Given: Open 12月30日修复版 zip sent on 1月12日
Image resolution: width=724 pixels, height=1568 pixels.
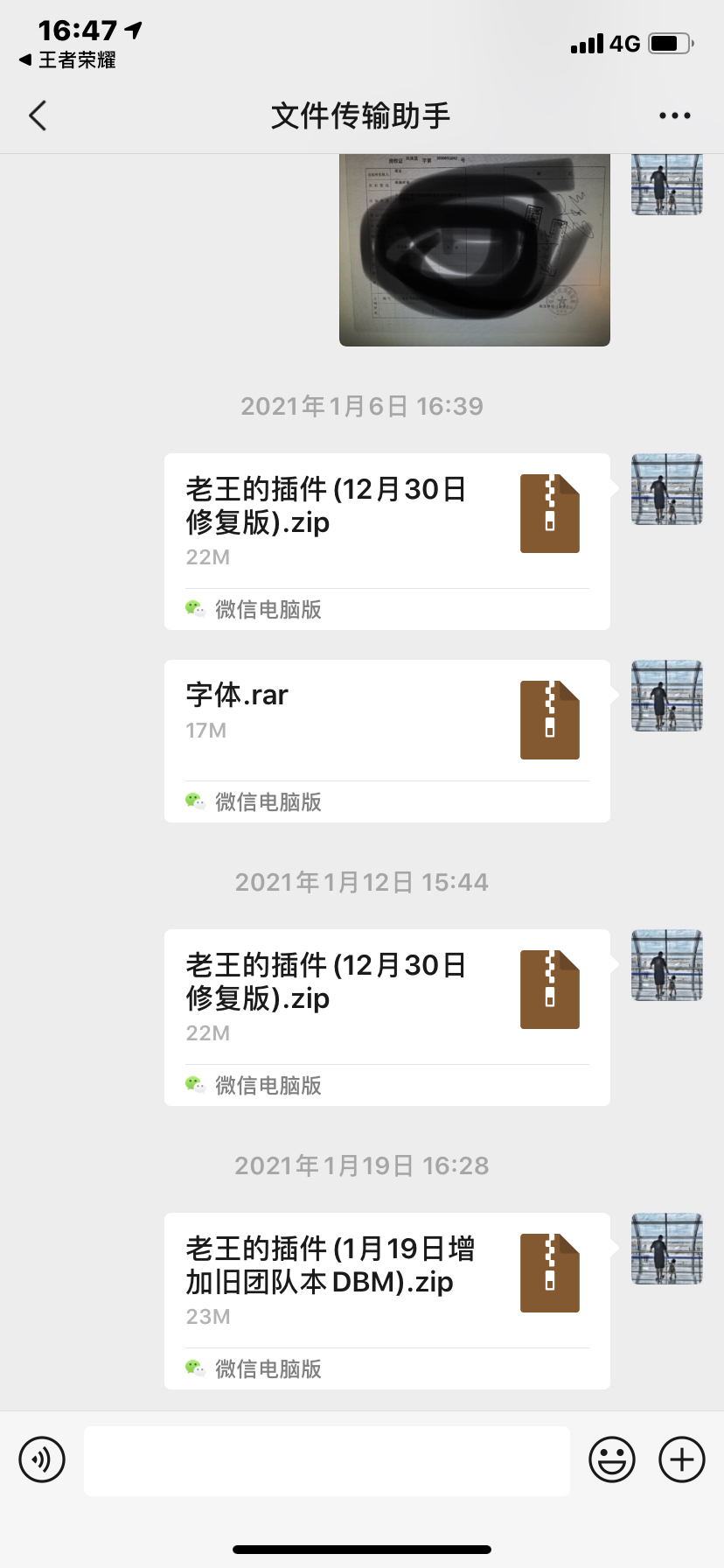Looking at the screenshot, I should [386, 1017].
